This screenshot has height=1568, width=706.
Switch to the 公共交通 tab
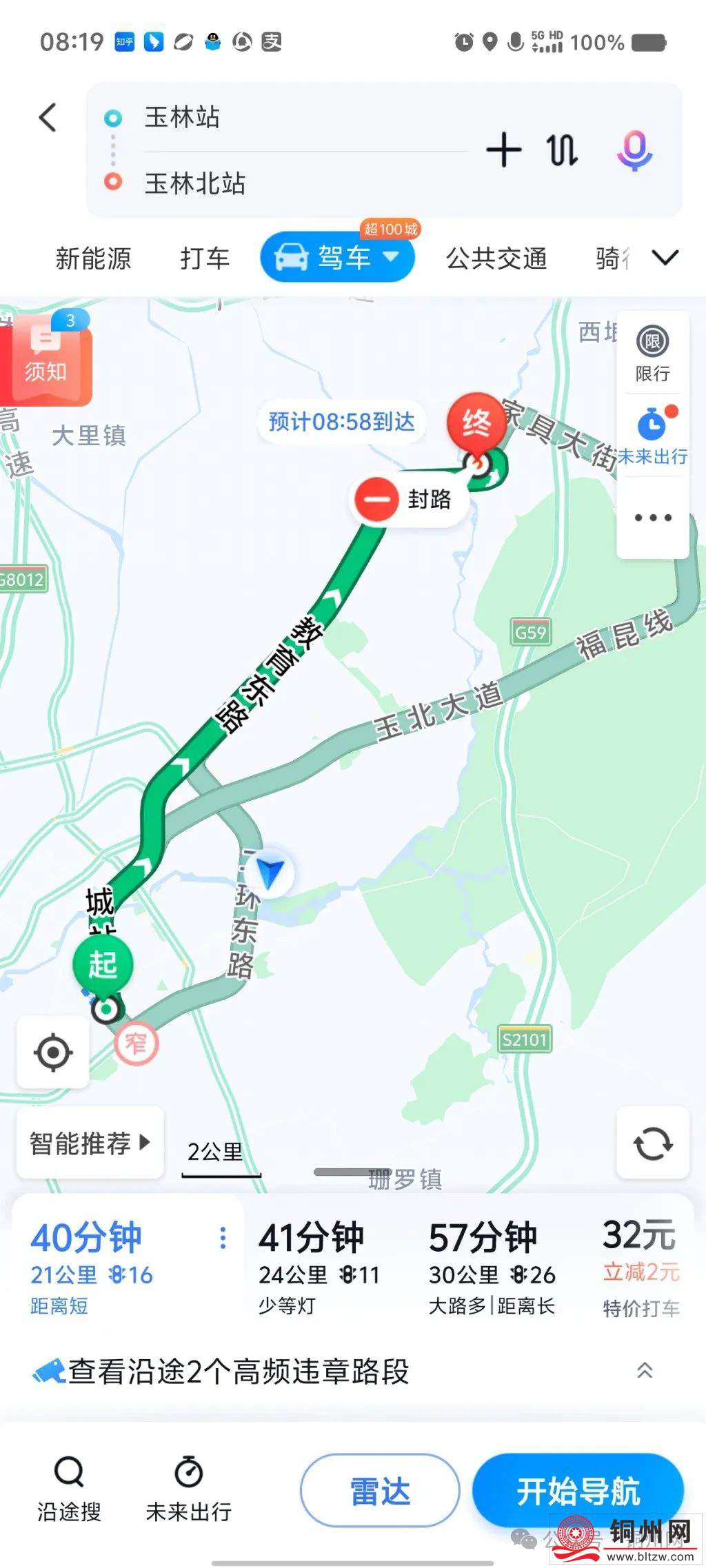496,259
